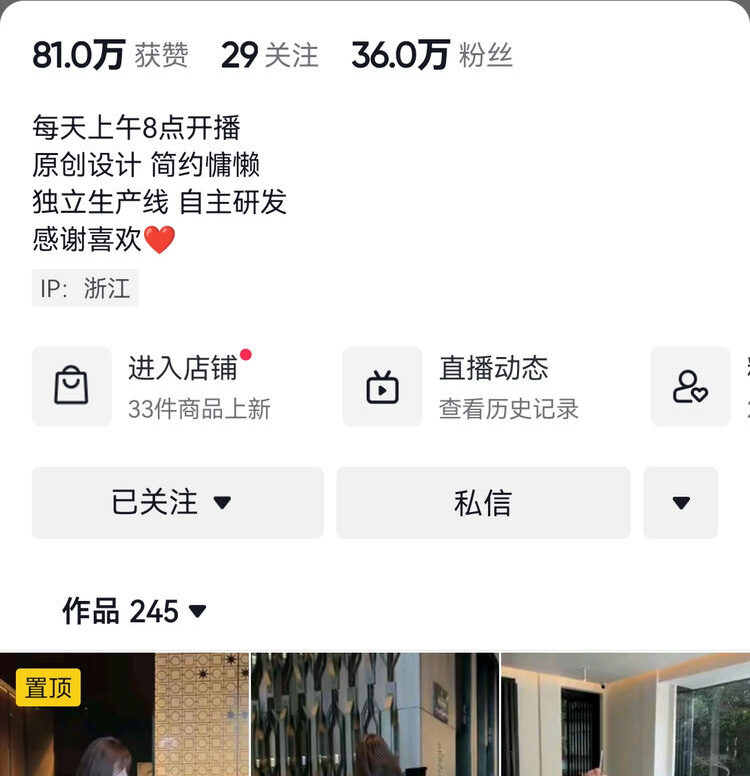Screen dimensions: 750x776
Task: Click the 私信 message button
Action: pos(483,503)
